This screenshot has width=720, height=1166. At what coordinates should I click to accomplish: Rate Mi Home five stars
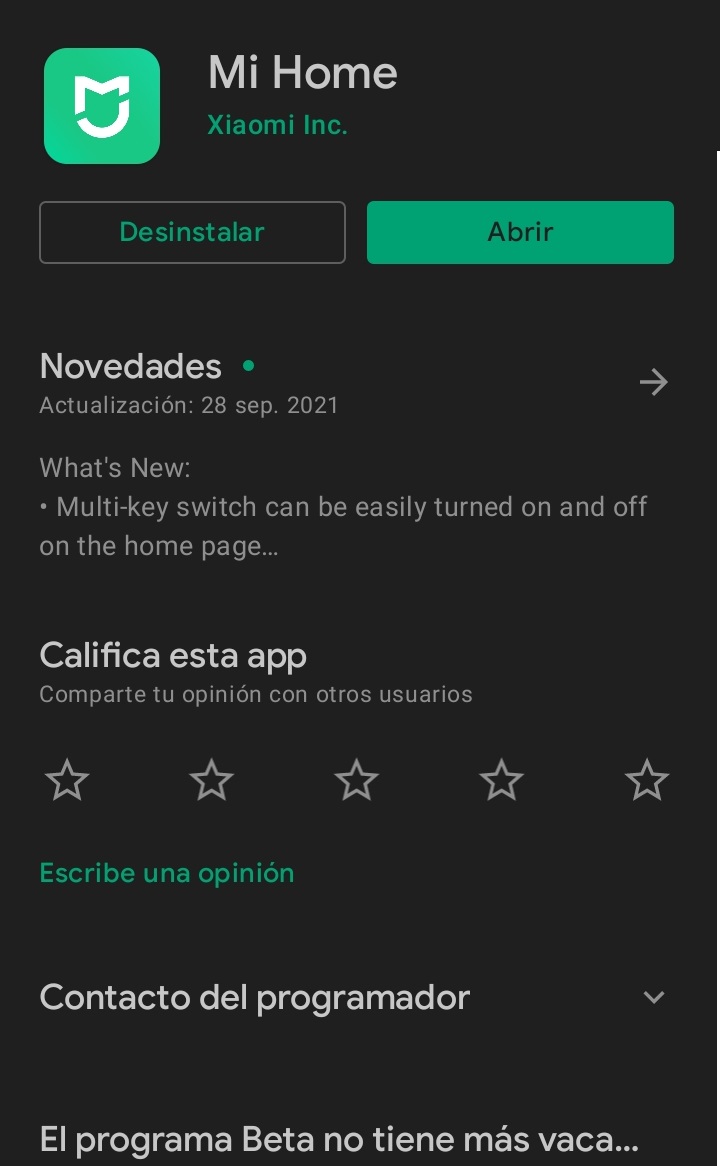point(647,780)
